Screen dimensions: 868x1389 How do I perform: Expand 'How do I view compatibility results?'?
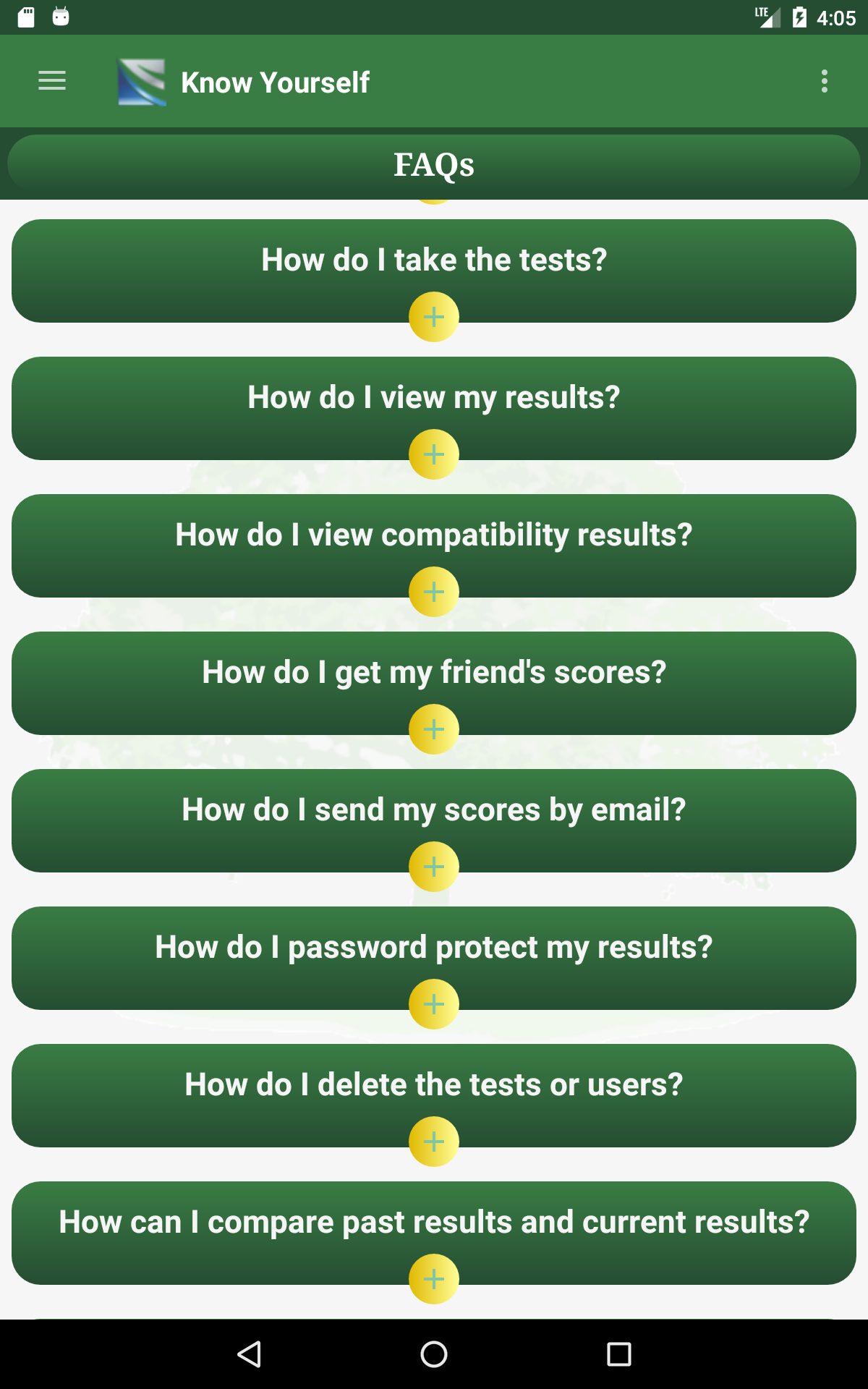(x=434, y=592)
